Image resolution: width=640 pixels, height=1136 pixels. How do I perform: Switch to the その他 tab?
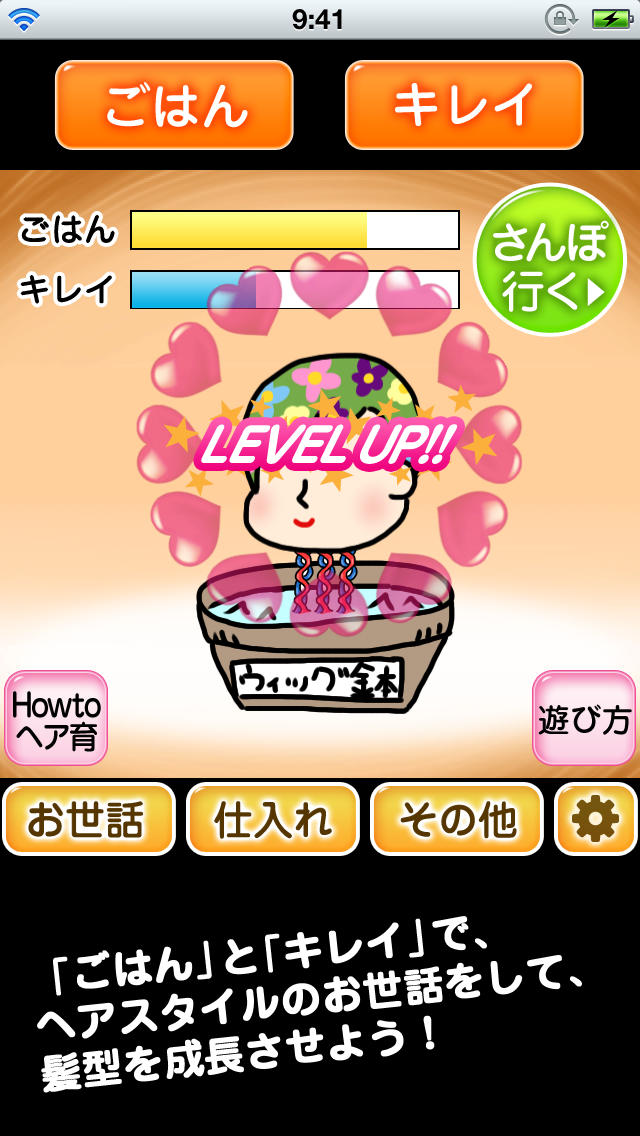[x=457, y=819]
